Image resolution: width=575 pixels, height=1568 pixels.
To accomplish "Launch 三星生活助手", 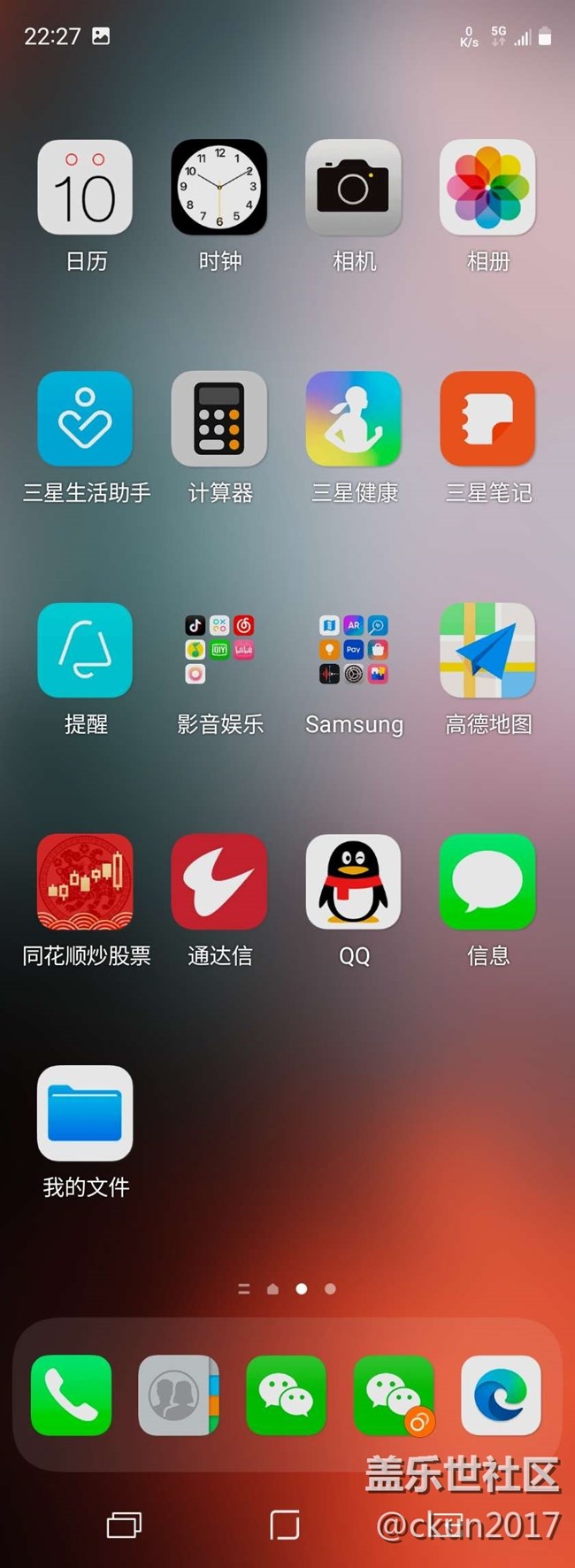I will point(85,419).
